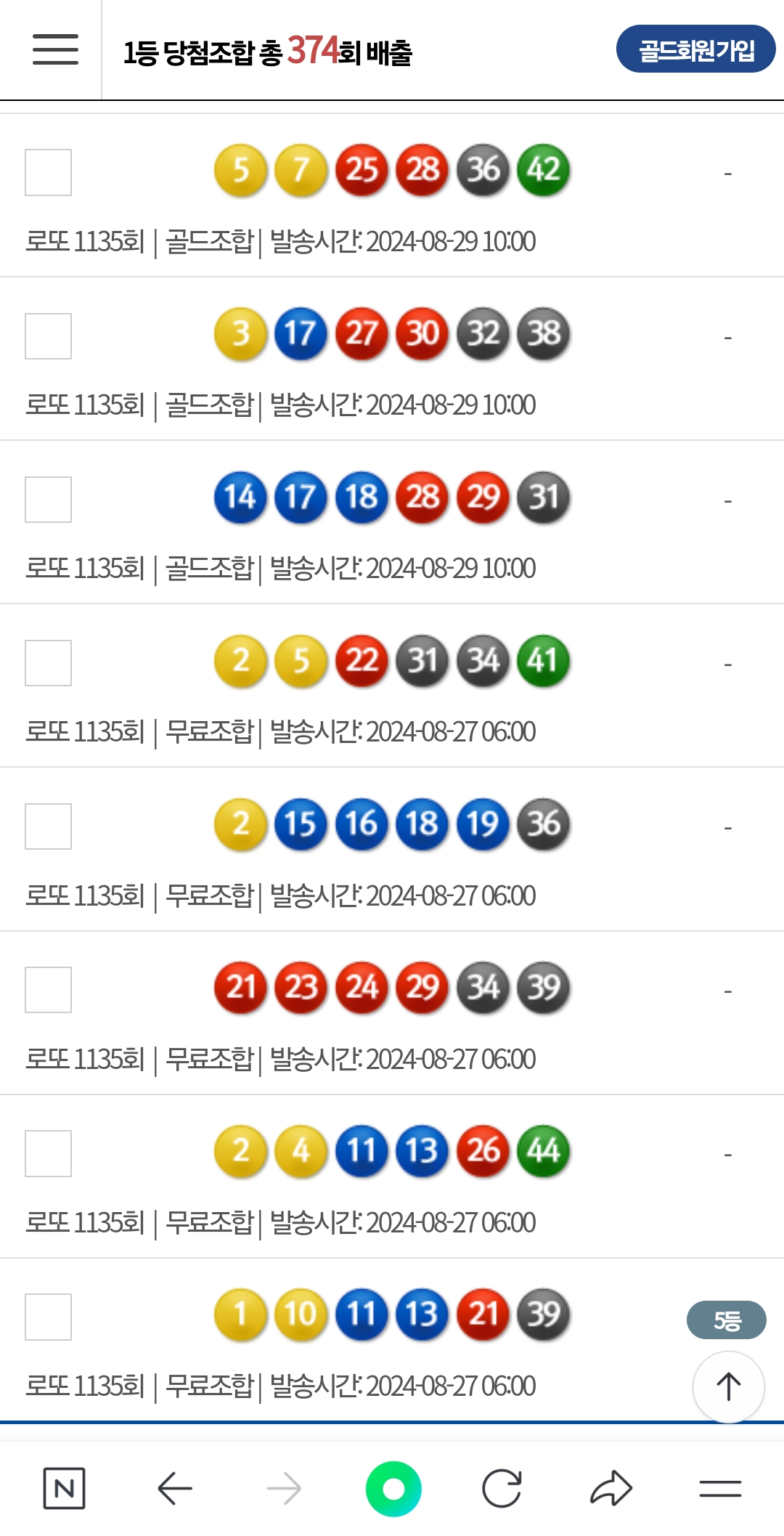This screenshot has height=1536, width=784.
Task: Open the browser menu at bottom right
Action: (720, 1489)
